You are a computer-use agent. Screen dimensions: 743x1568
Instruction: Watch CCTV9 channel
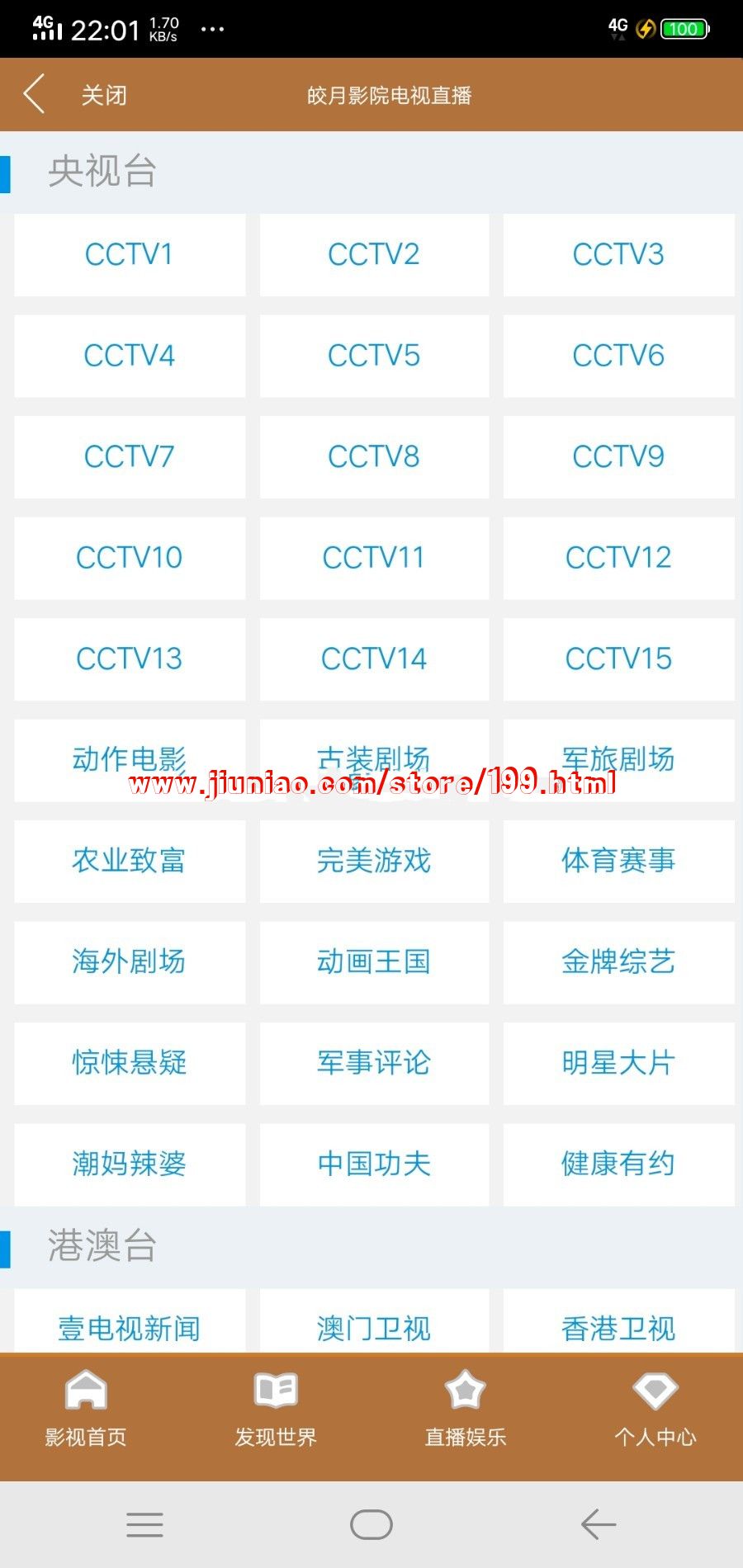[x=618, y=457]
